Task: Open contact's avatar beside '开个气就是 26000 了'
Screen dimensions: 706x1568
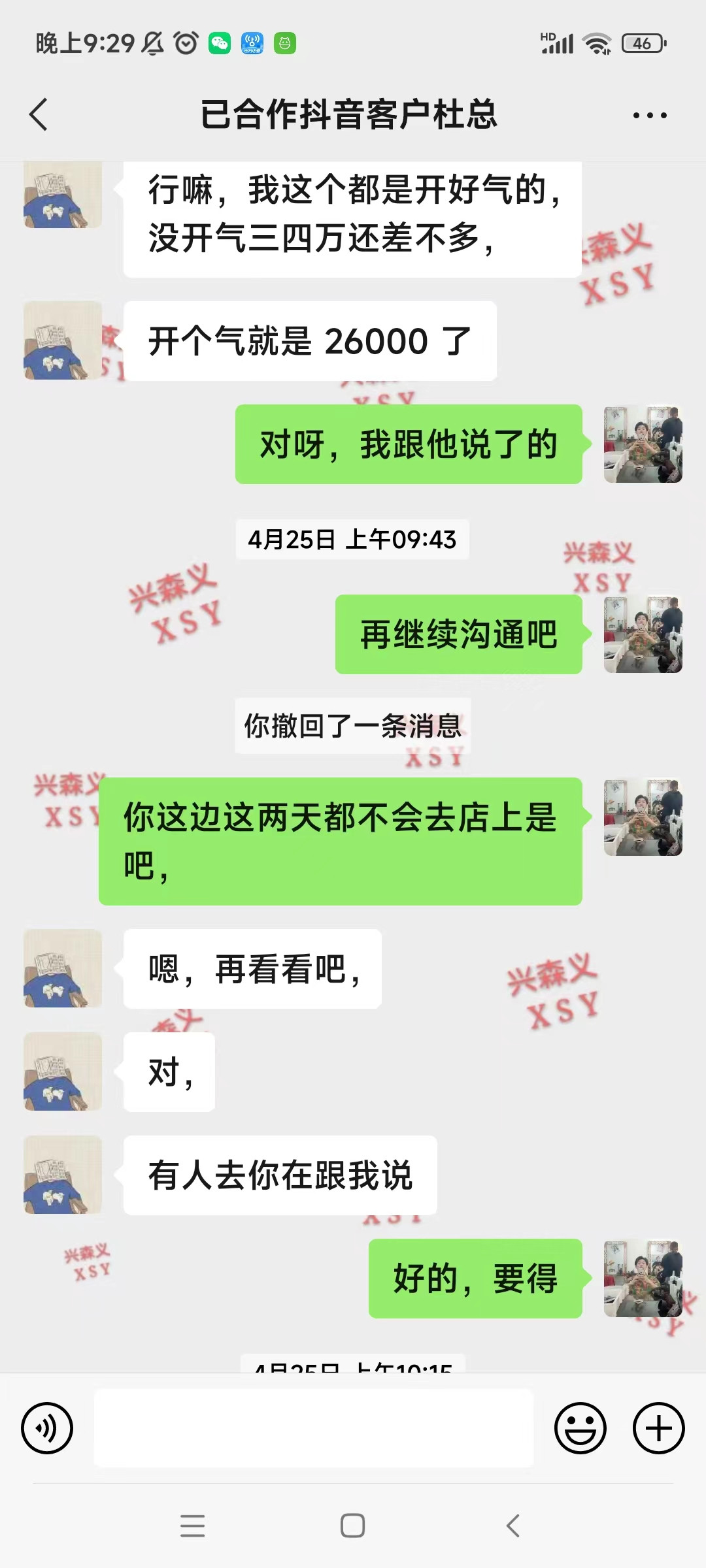Action: pyautogui.click(x=63, y=340)
